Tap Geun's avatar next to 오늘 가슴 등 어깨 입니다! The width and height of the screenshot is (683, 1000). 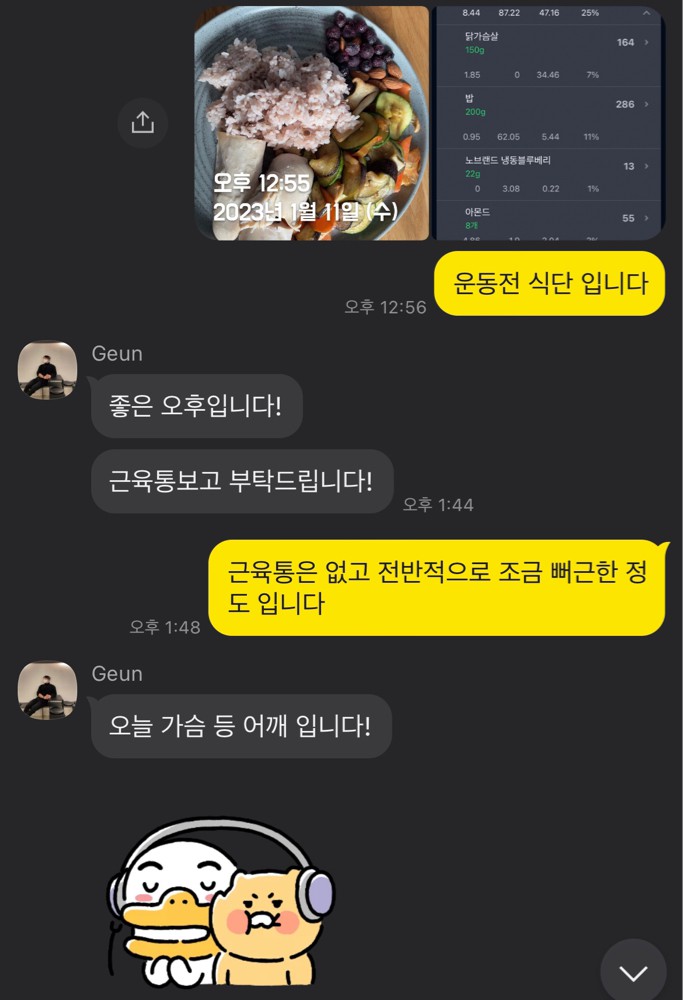pos(47,690)
